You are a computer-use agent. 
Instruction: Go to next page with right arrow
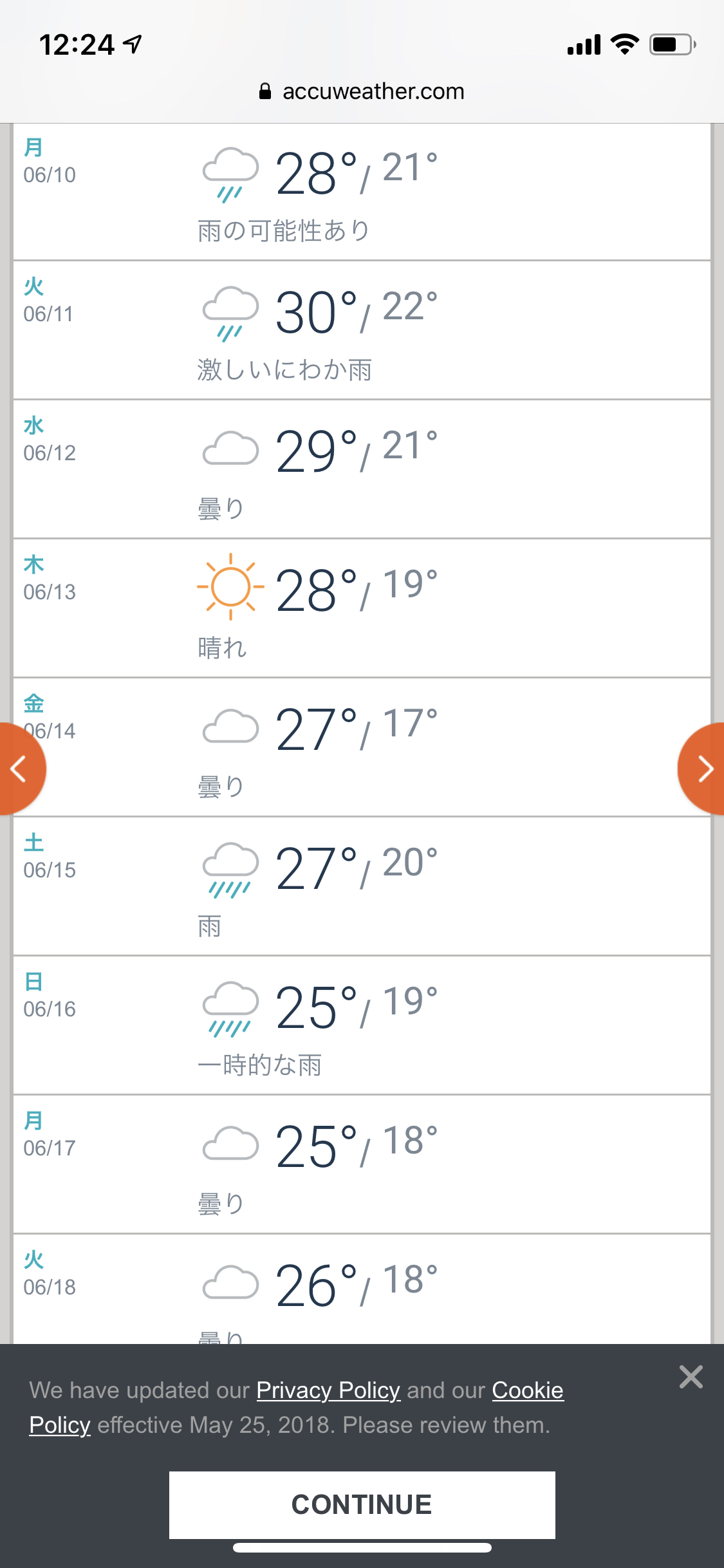(701, 769)
